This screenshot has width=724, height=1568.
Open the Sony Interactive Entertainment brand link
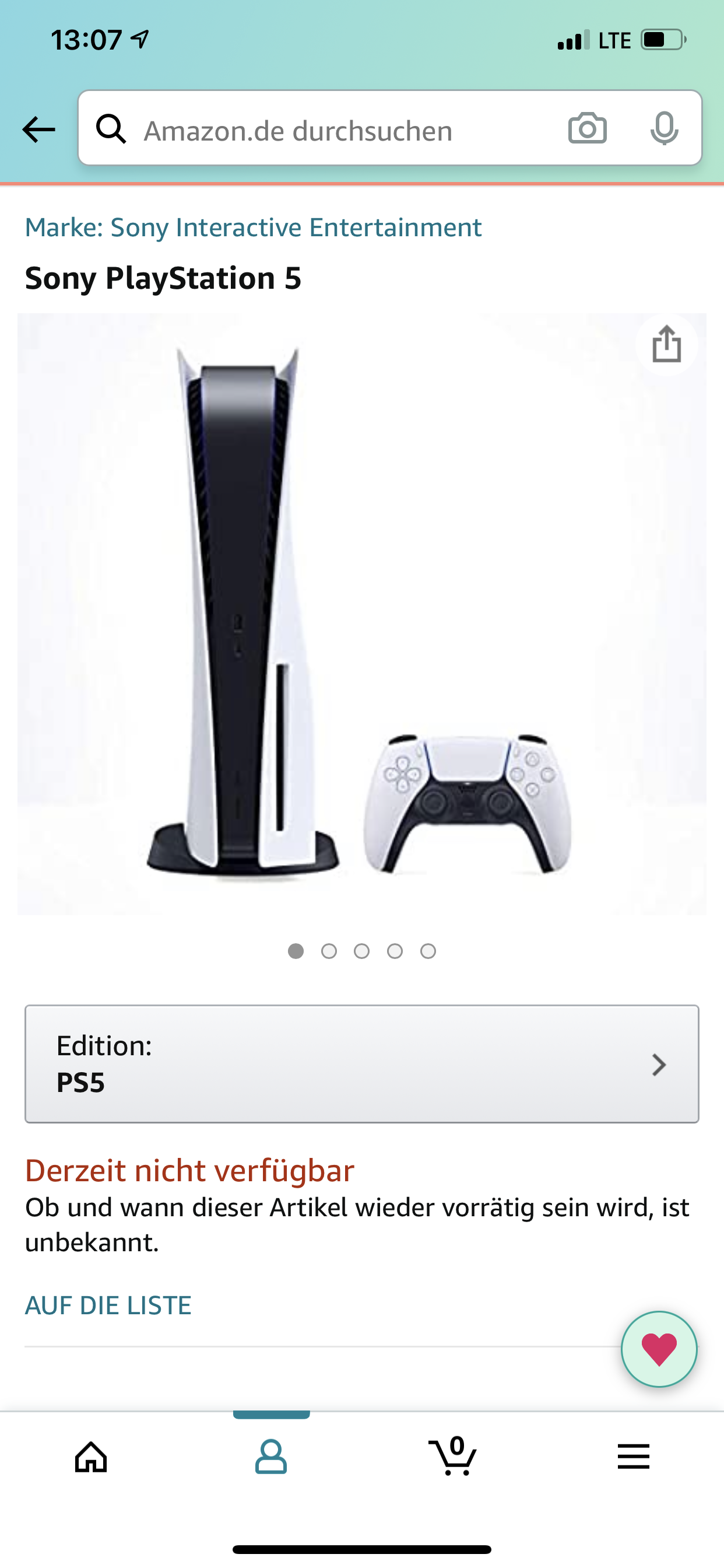[253, 228]
